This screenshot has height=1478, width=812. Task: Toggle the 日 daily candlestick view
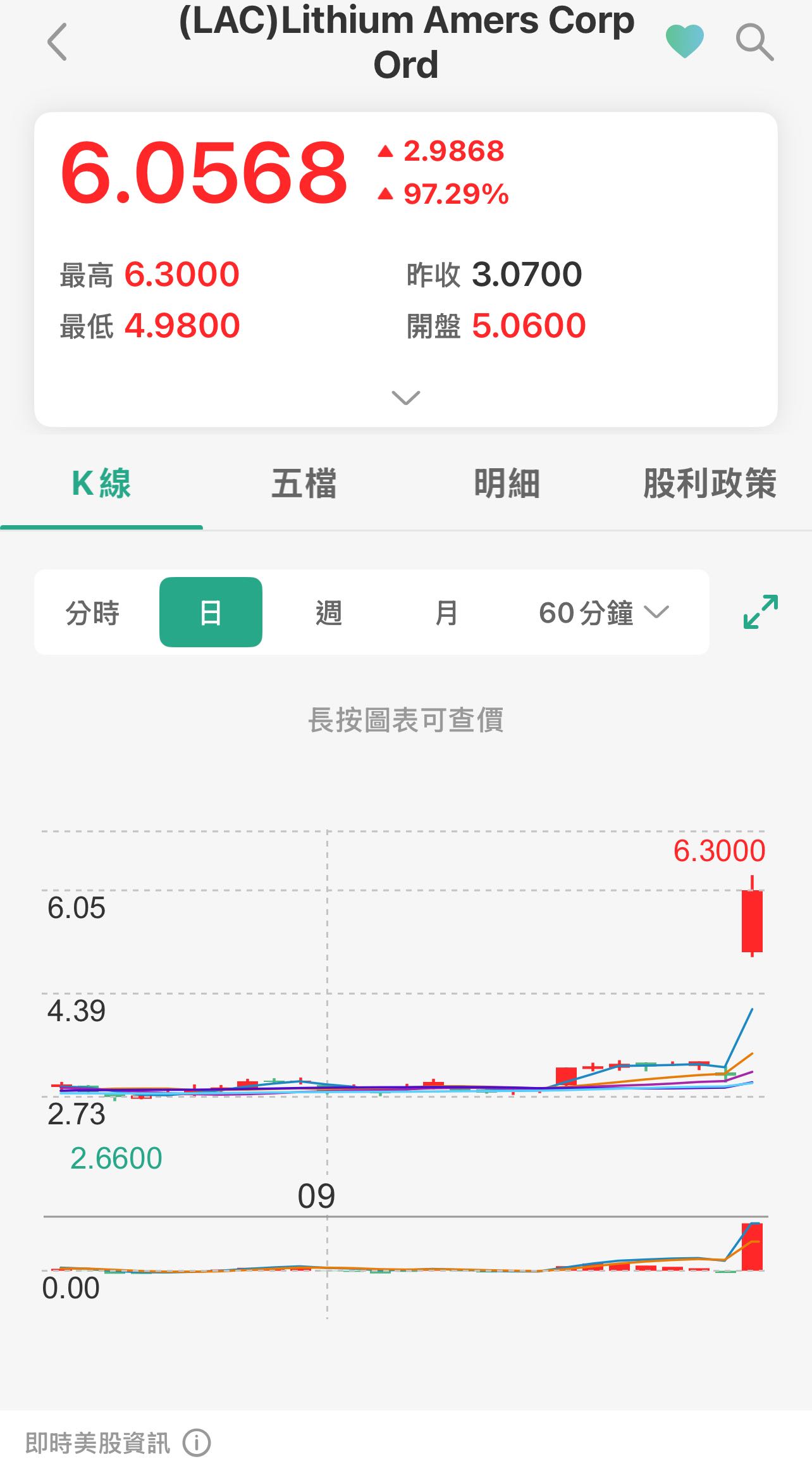click(x=211, y=612)
